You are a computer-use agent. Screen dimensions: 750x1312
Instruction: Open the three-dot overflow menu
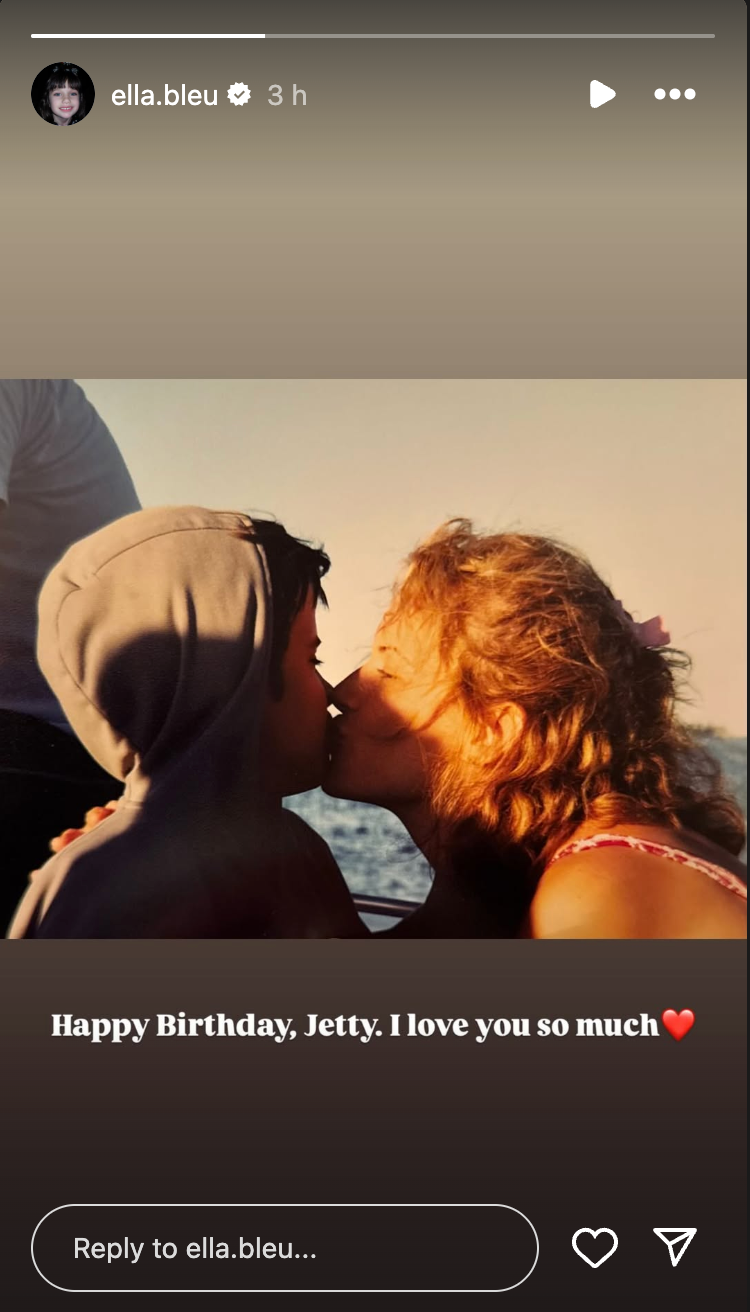[675, 94]
